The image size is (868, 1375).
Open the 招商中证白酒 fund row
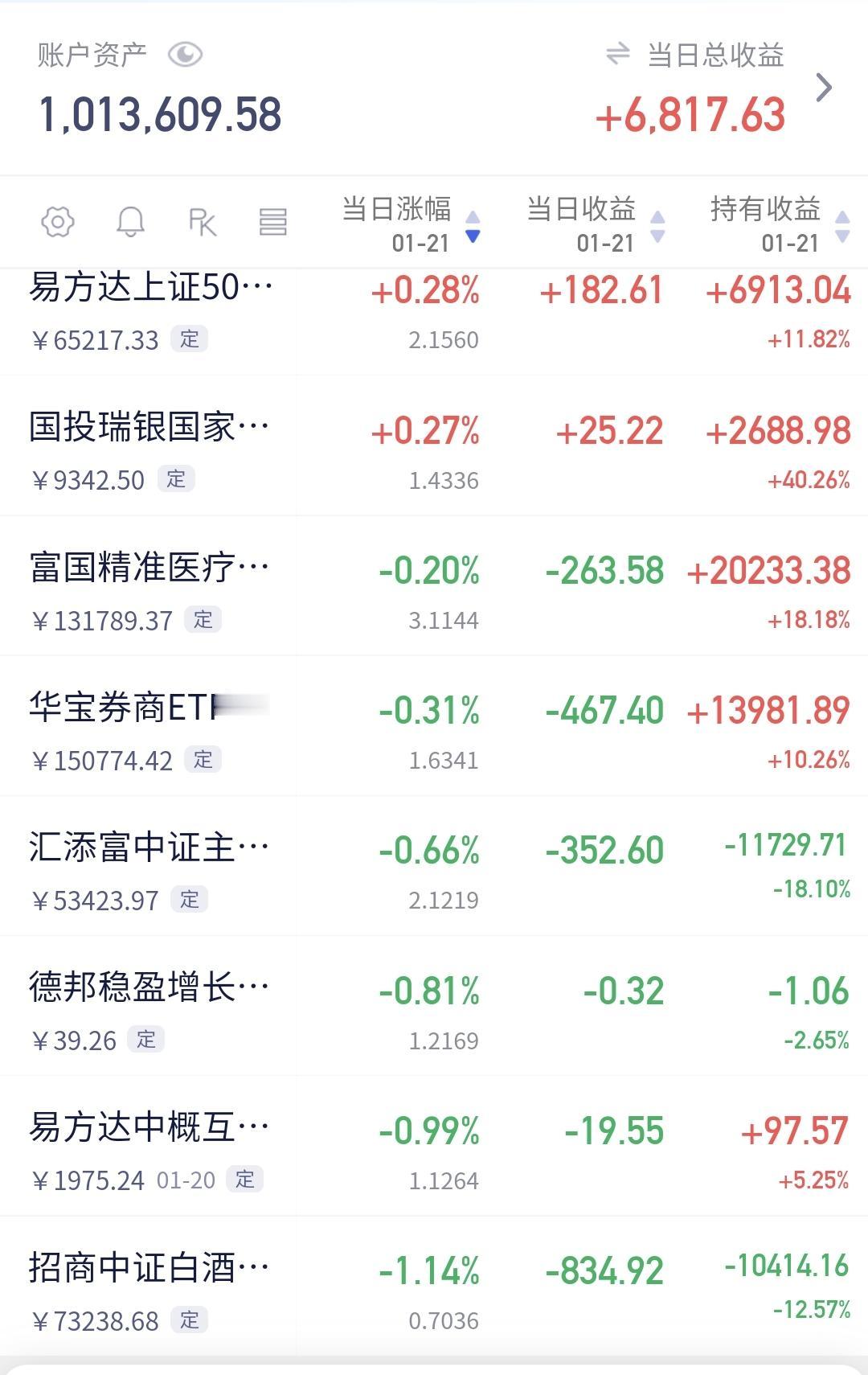434,1285
